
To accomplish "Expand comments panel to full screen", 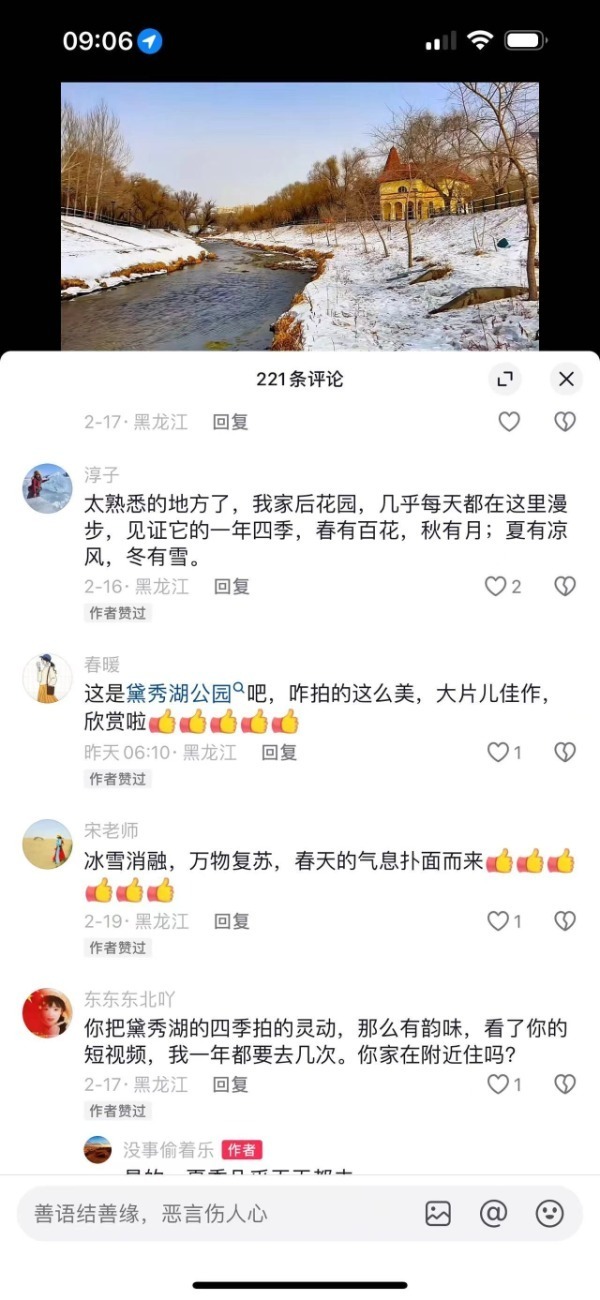I will pyautogui.click(x=505, y=379).
